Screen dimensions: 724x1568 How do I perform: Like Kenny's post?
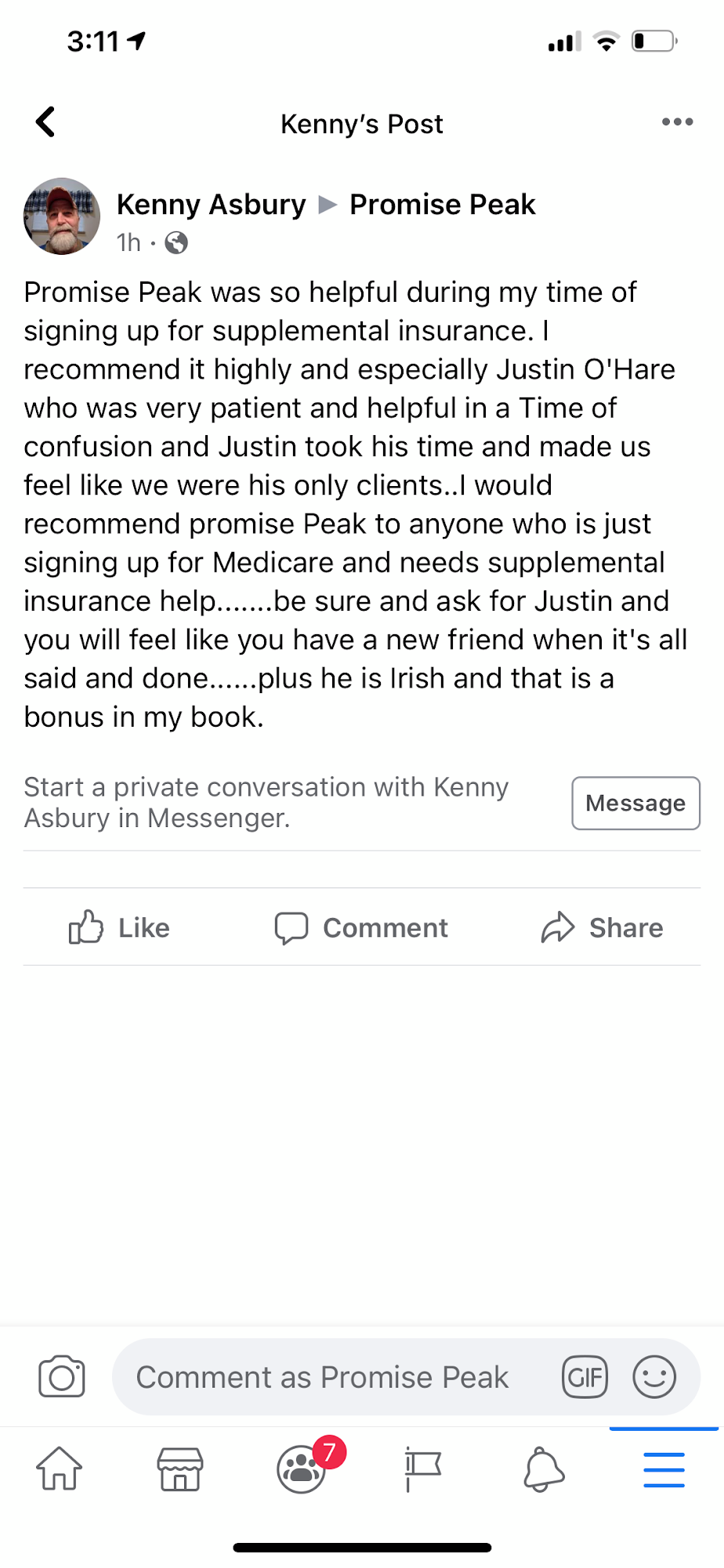pyautogui.click(x=119, y=927)
